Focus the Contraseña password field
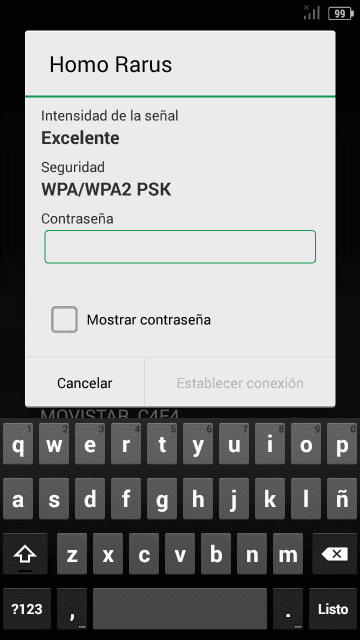Screen dimensions: 360x640 pos(180,247)
